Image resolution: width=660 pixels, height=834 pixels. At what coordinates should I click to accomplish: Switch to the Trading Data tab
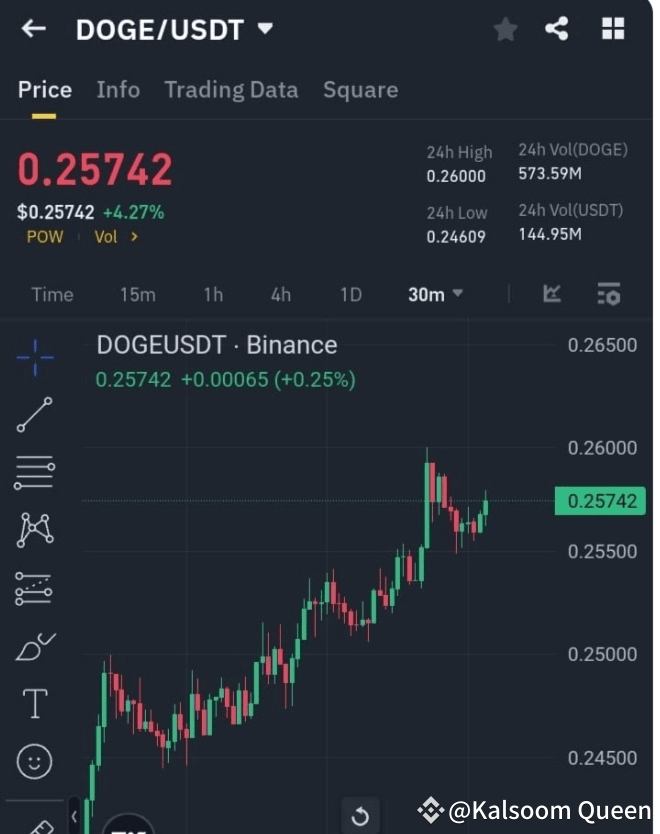(x=231, y=90)
